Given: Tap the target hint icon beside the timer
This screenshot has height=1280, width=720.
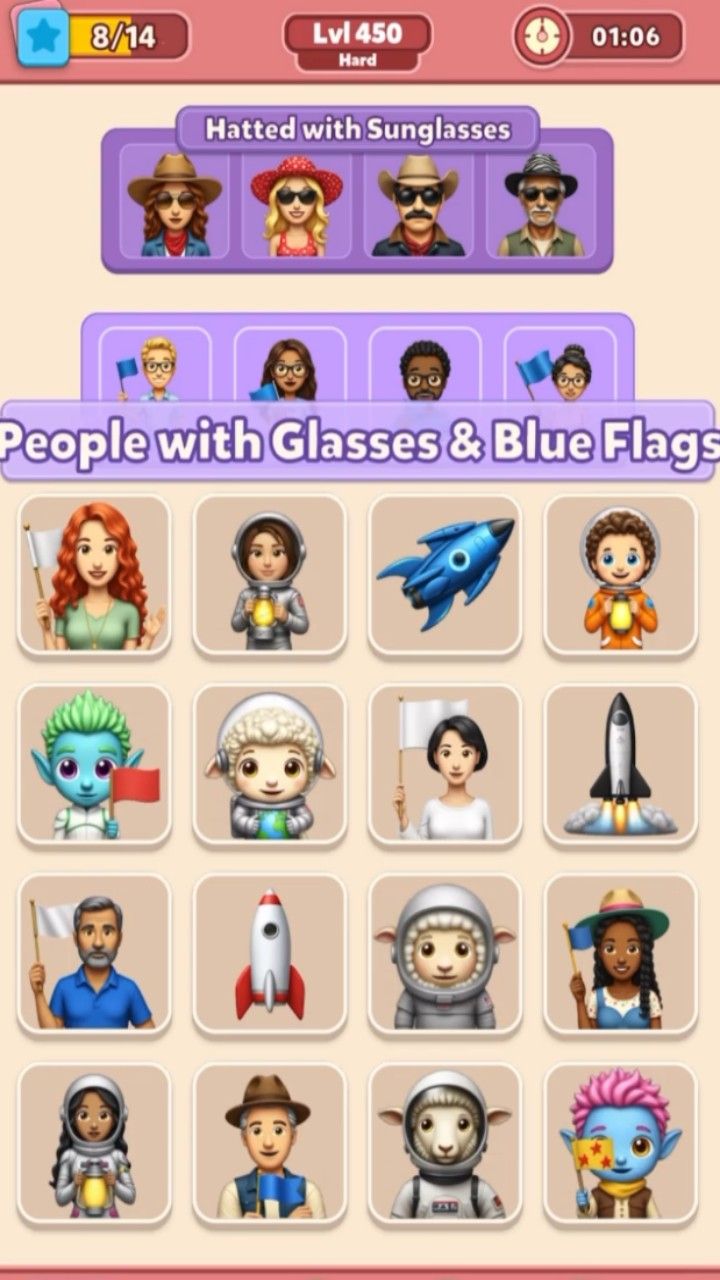Looking at the screenshot, I should (x=542, y=37).
